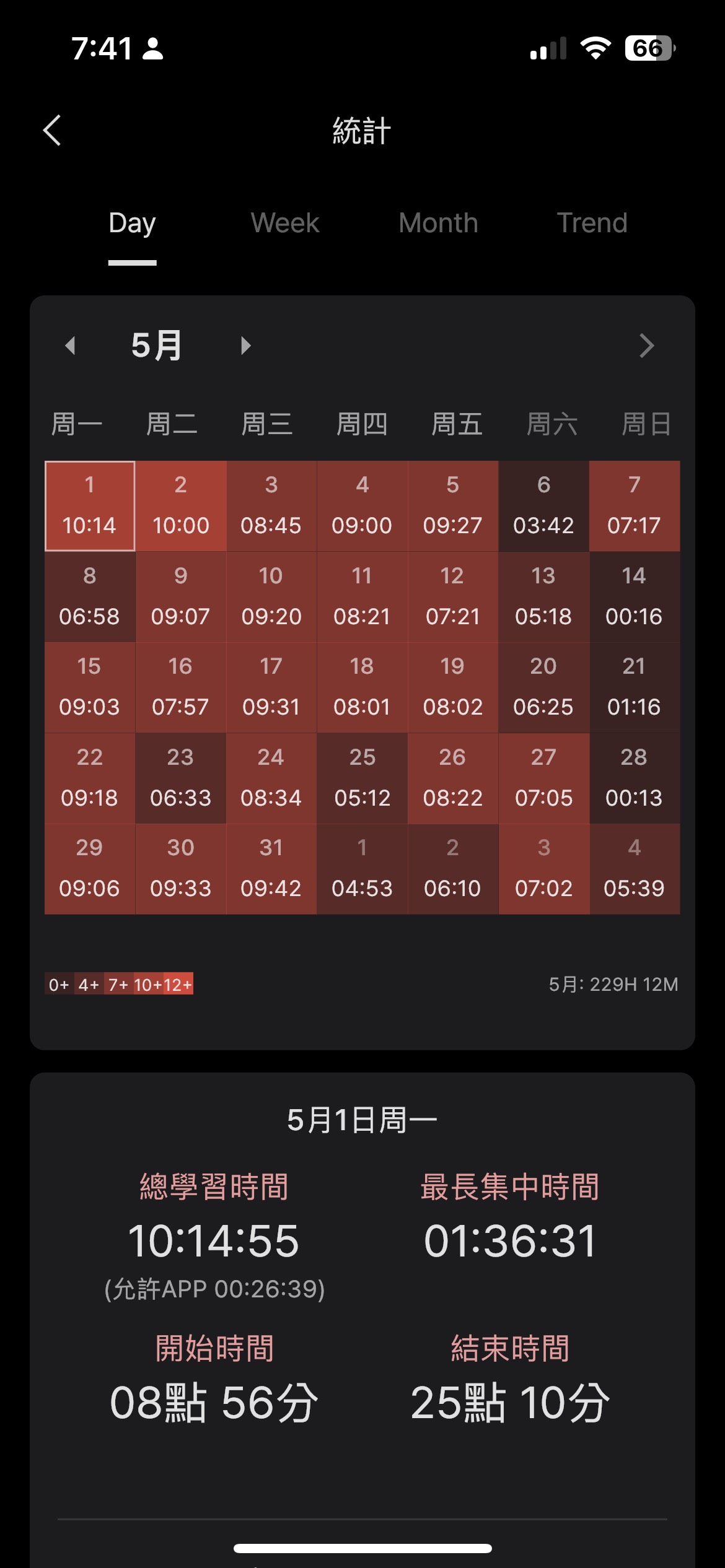Select May 25 showing 05:12

click(x=362, y=778)
